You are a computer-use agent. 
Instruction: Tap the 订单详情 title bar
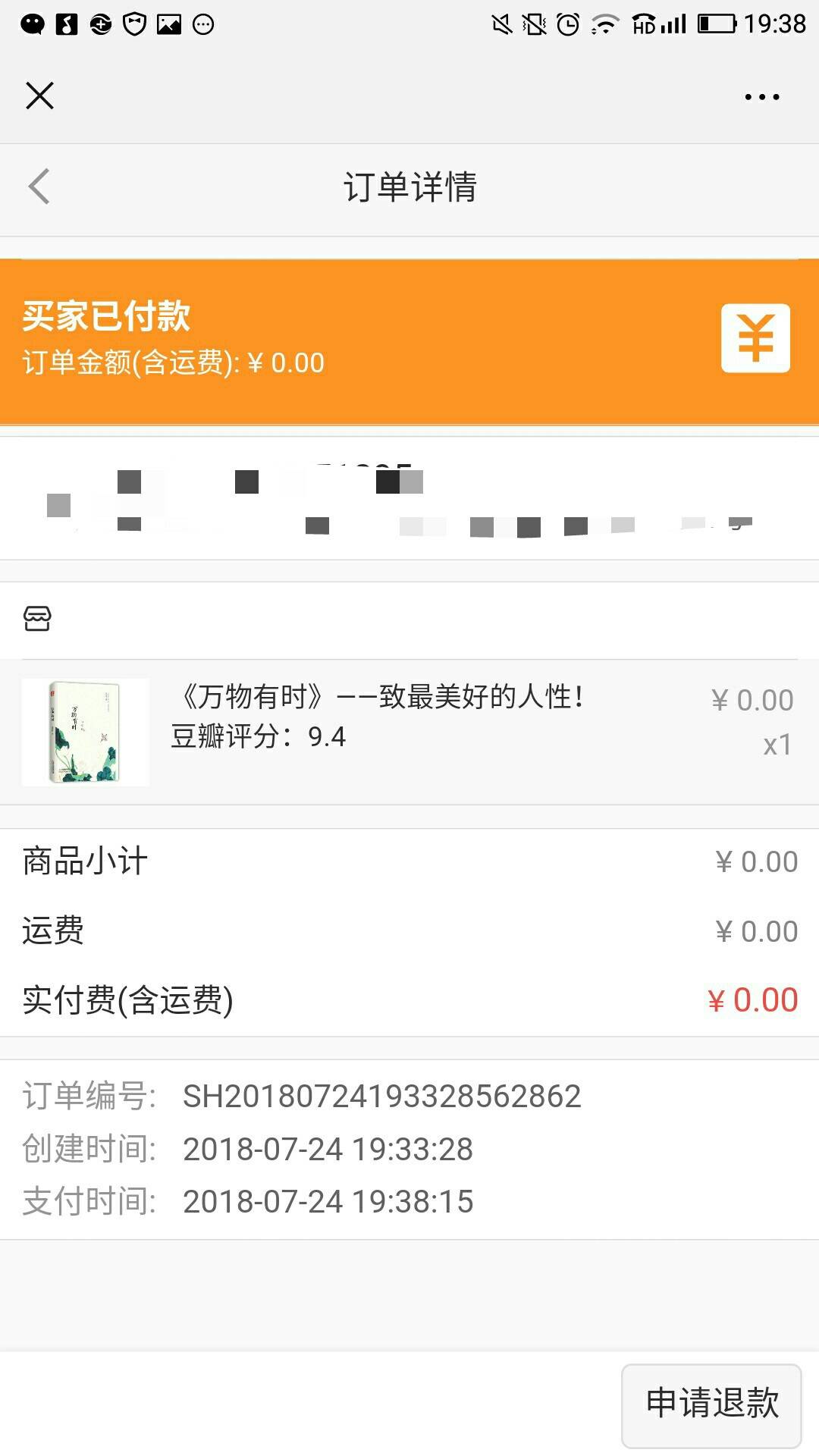[409, 189]
